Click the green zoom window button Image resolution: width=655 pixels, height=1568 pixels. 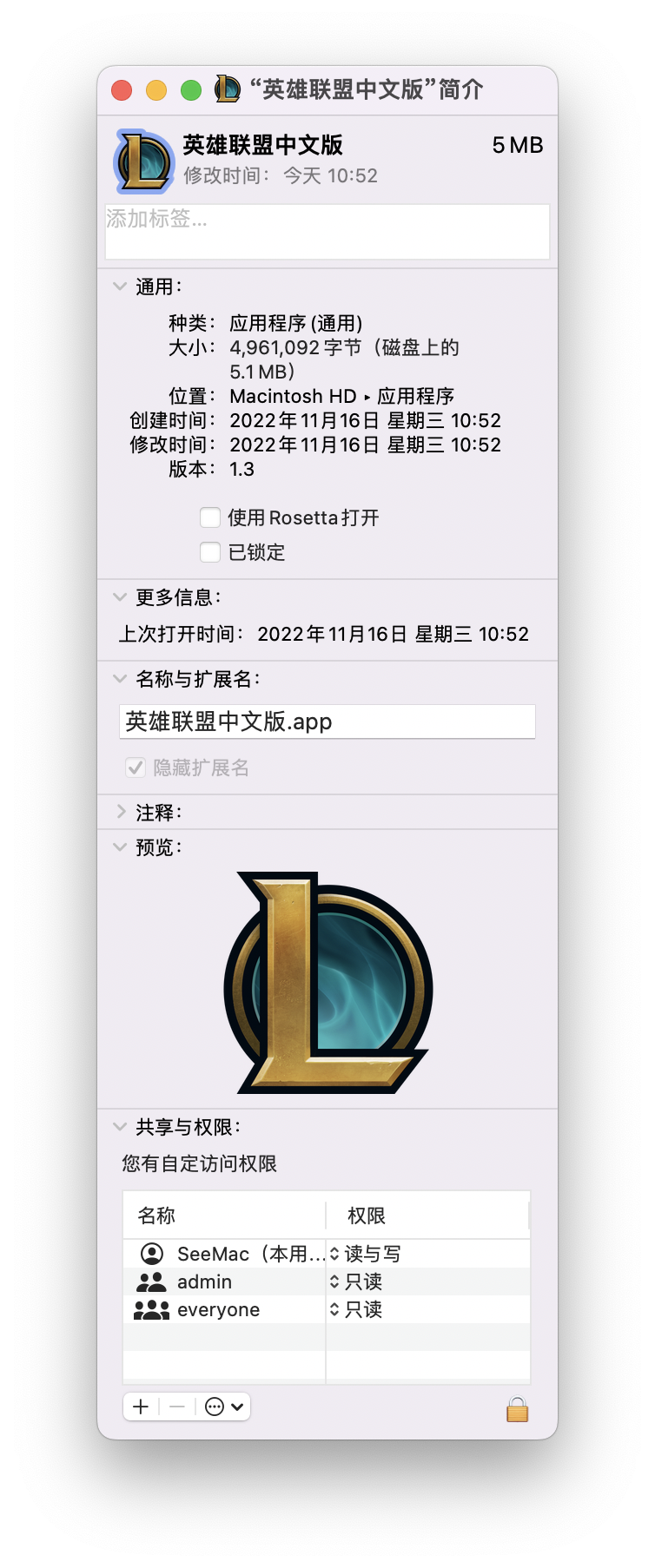tap(191, 90)
